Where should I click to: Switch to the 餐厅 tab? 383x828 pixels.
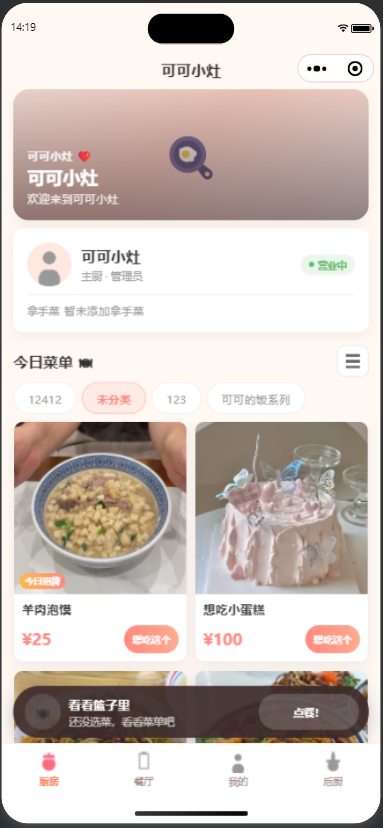pyautogui.click(x=144, y=769)
